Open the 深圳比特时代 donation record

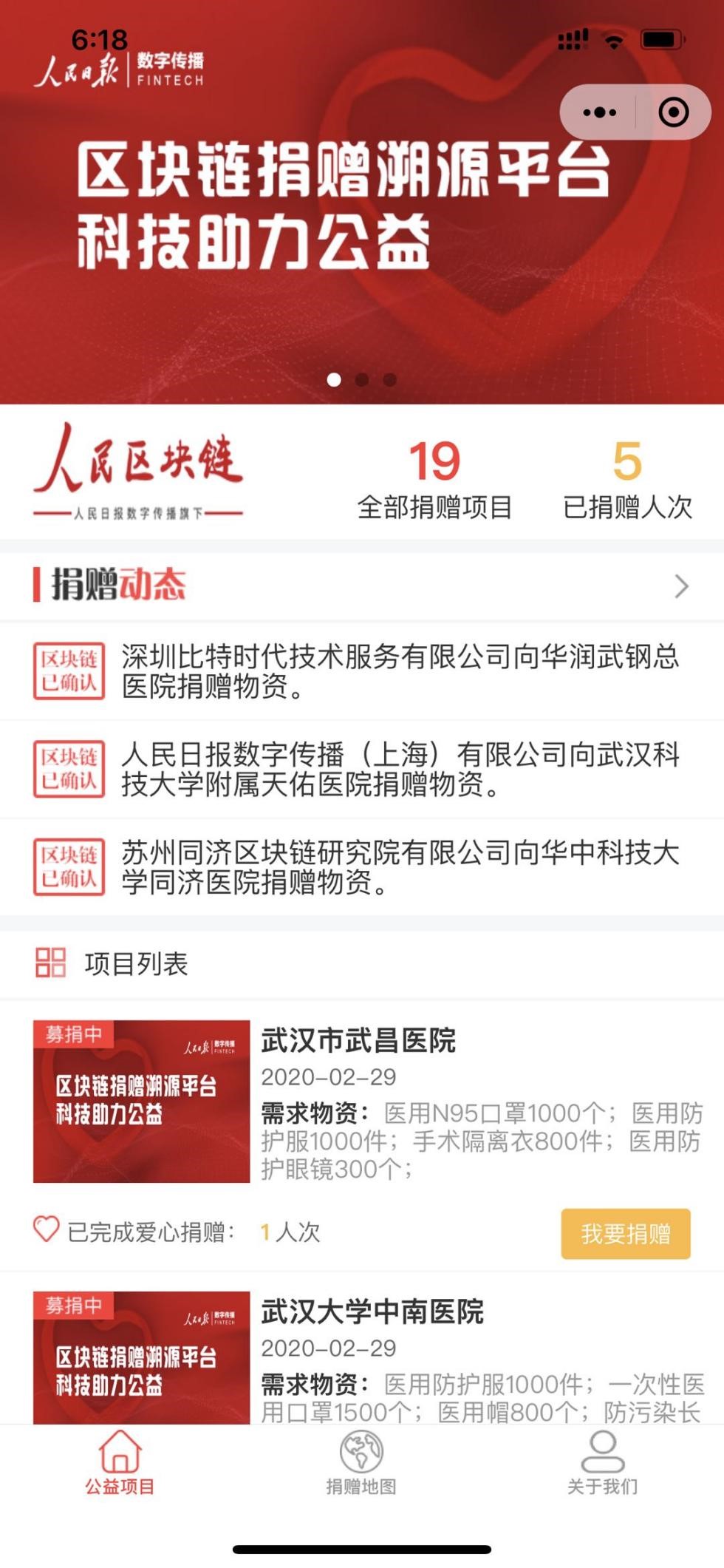pyautogui.click(x=399, y=671)
